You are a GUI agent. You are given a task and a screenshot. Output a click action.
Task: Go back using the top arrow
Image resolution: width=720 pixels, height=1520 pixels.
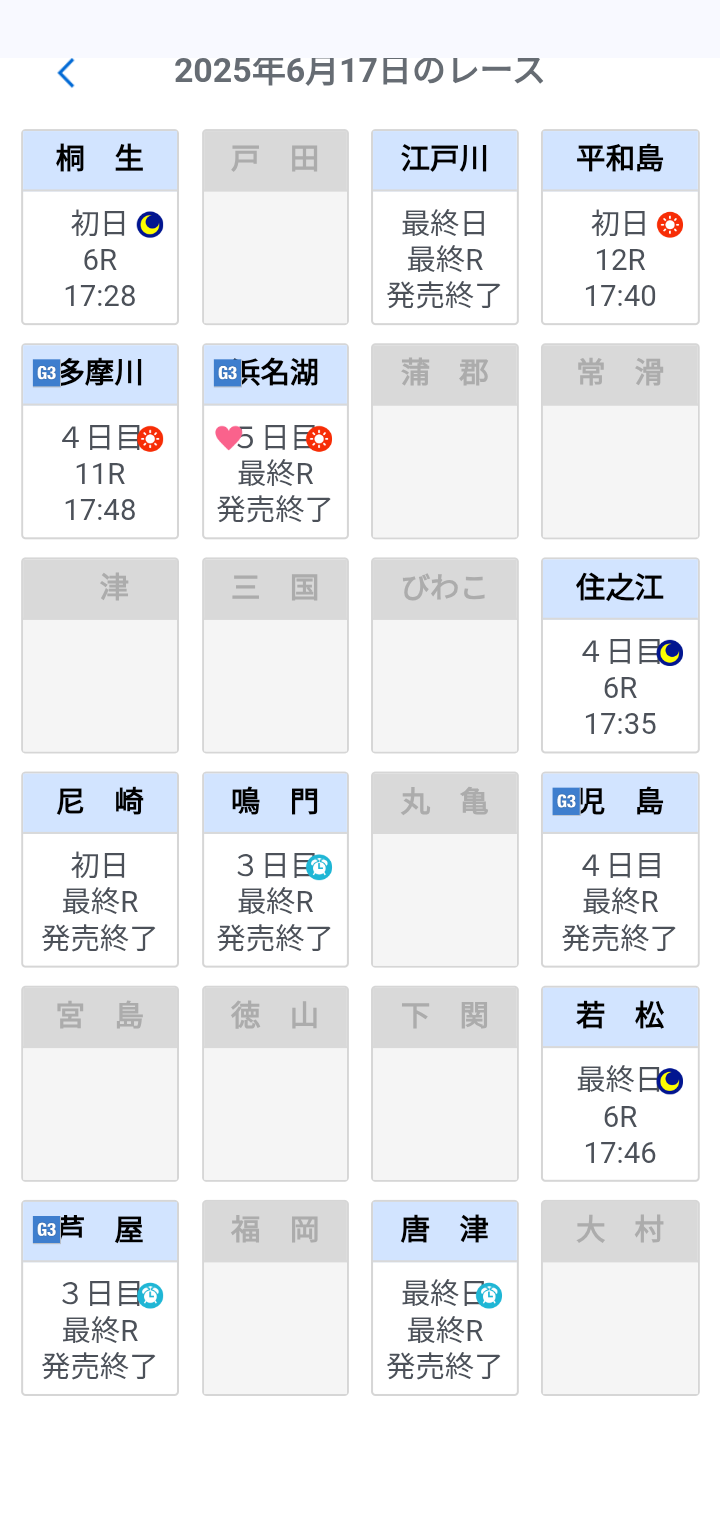click(x=66, y=73)
